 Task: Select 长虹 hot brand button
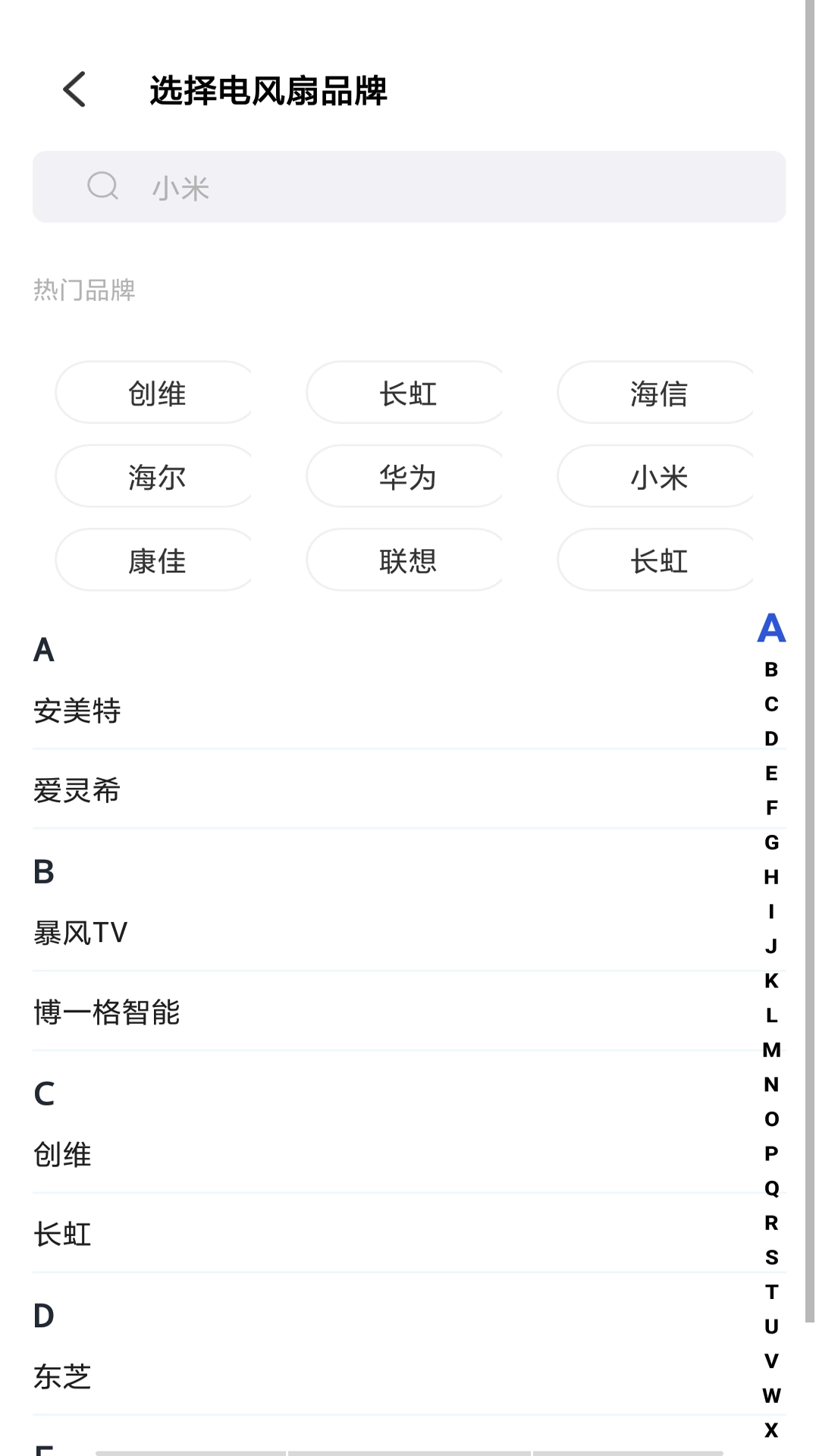pyautogui.click(x=405, y=392)
